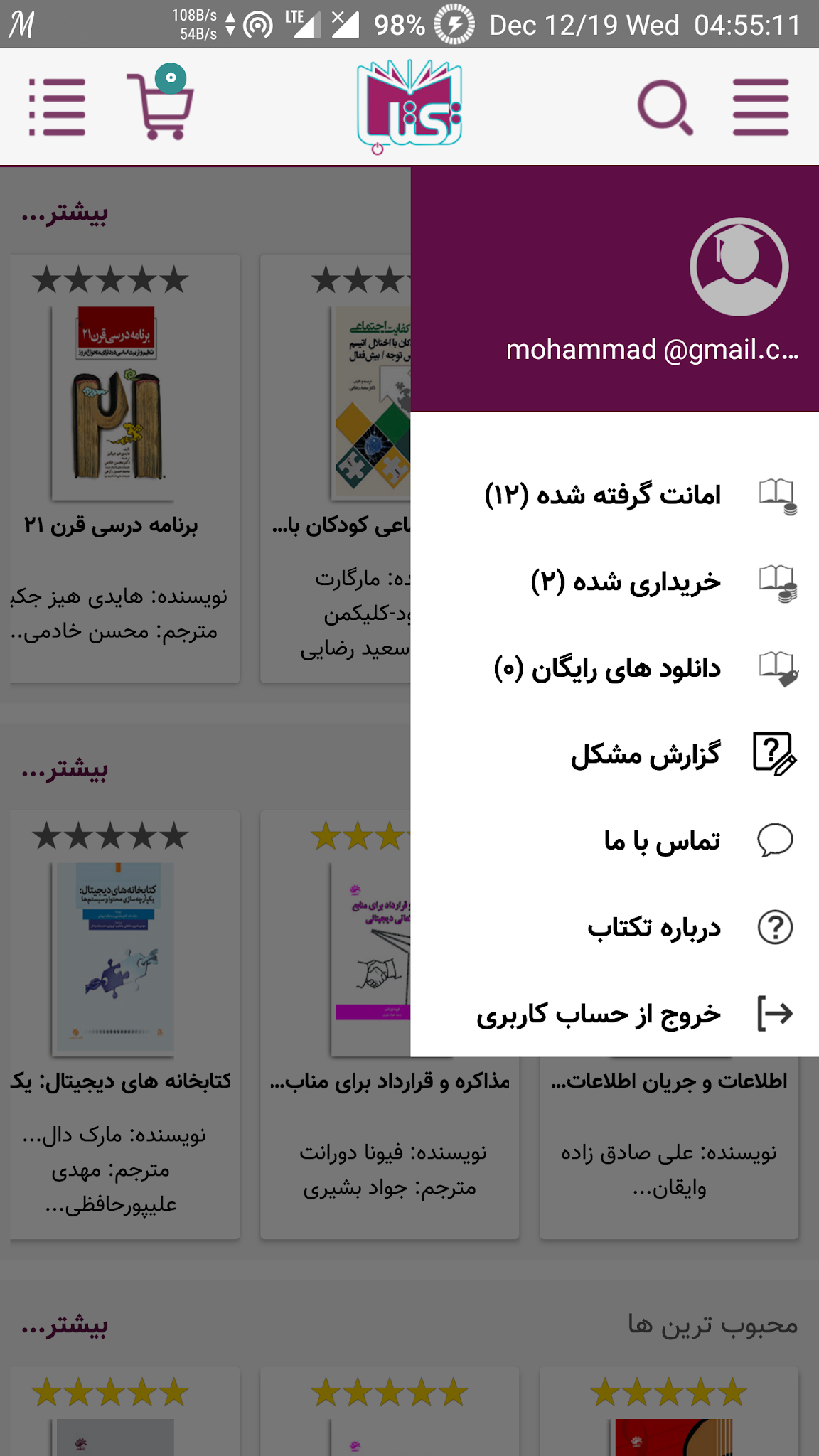Viewport: 819px width, 1456px height.
Task: Open درباره تکتاب about page
Action: 615,928
